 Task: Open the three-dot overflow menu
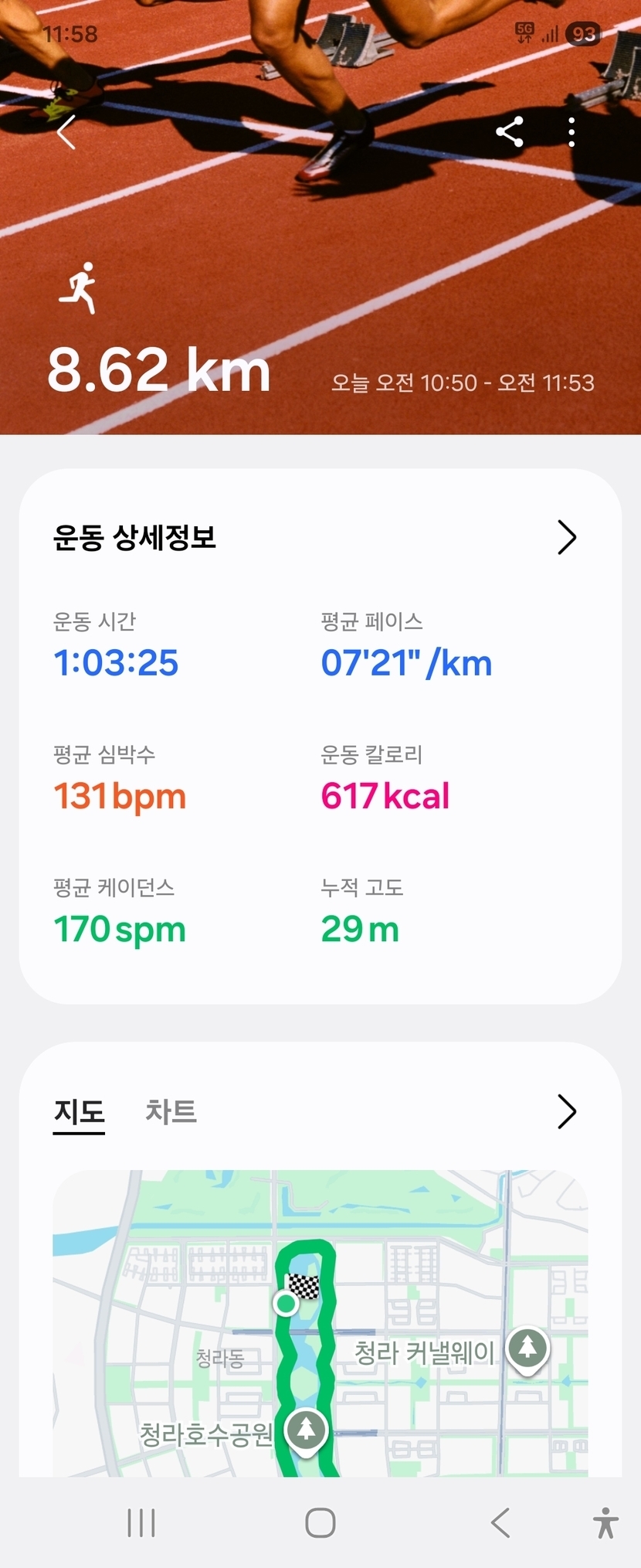[x=571, y=132]
